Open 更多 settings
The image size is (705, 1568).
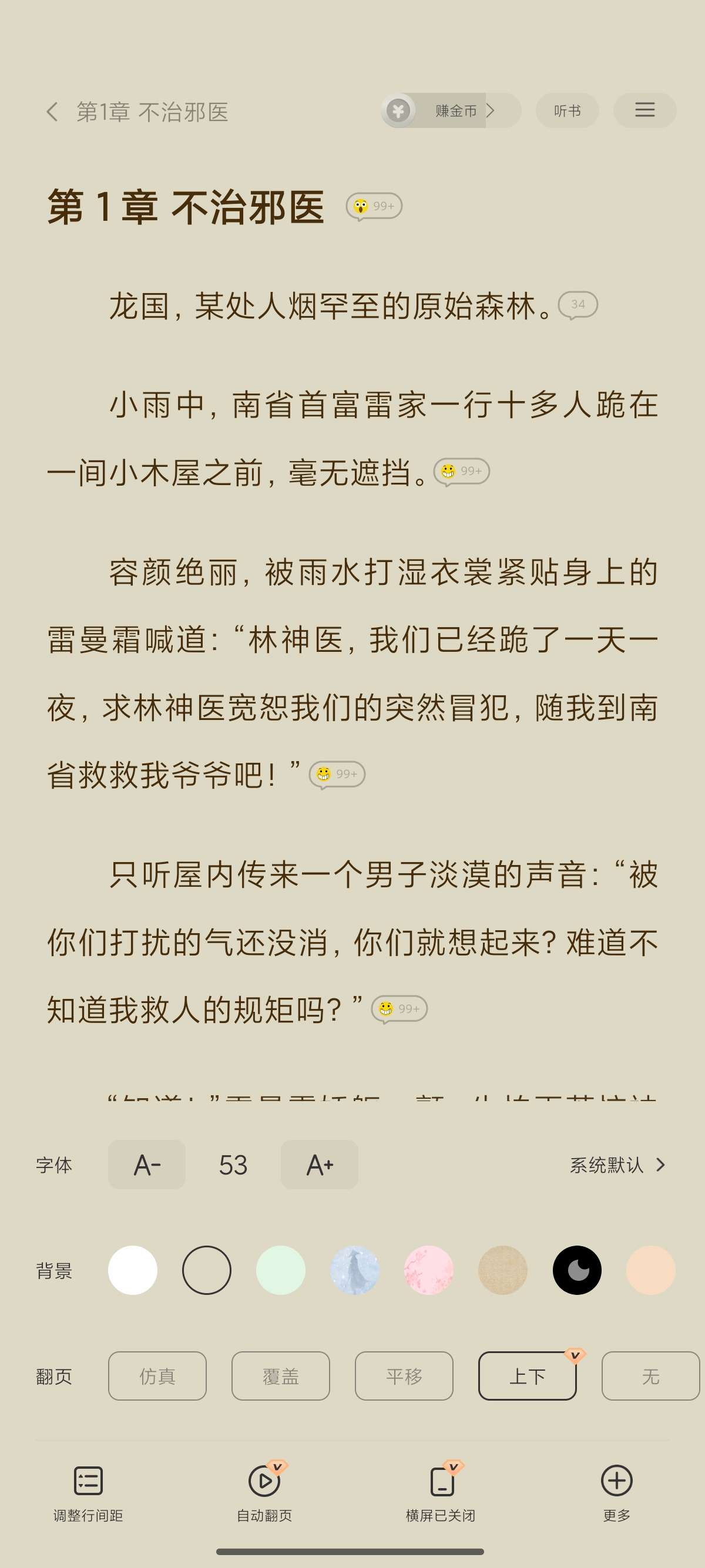pyautogui.click(x=616, y=1492)
